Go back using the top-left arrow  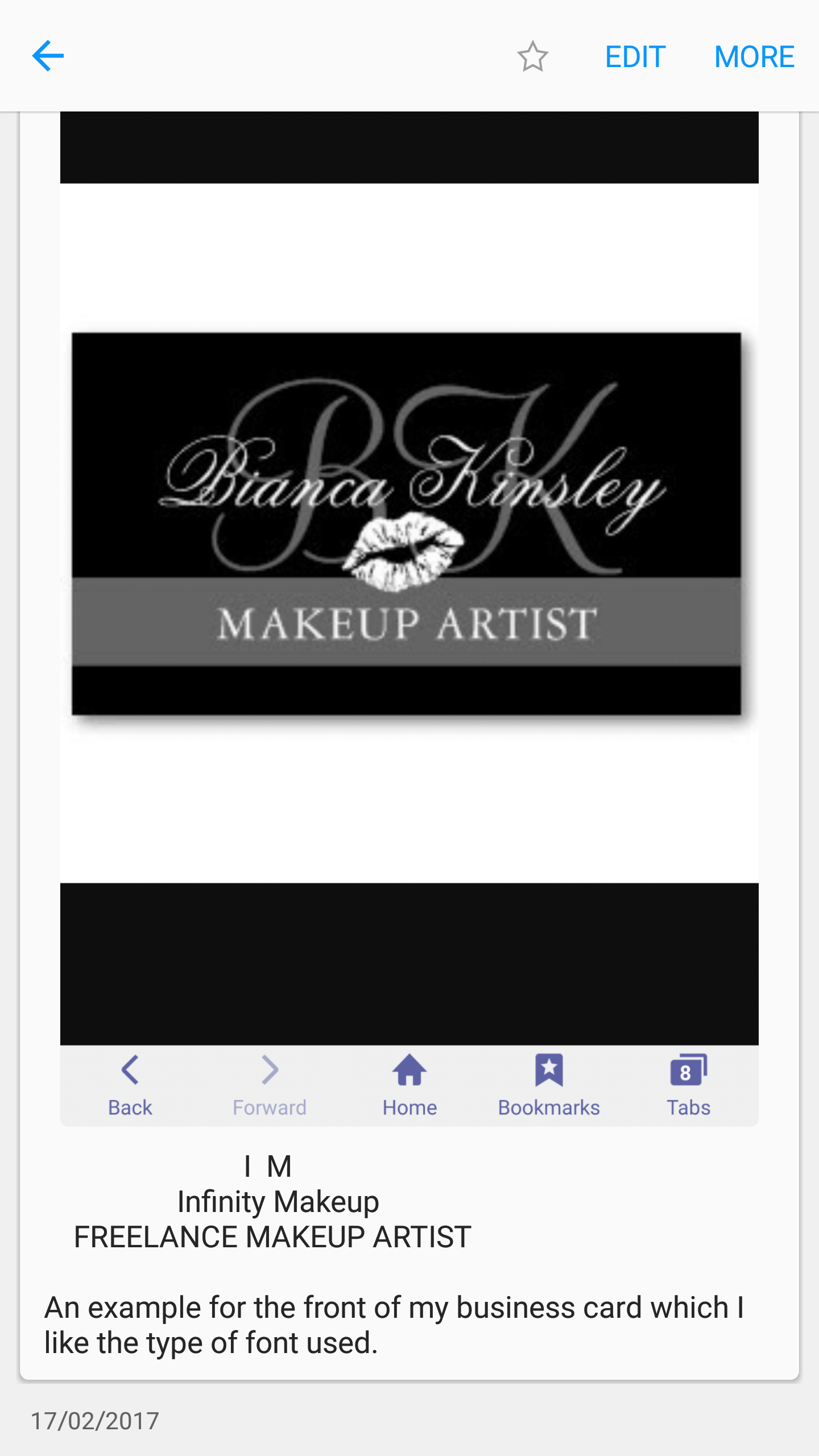tap(48, 56)
